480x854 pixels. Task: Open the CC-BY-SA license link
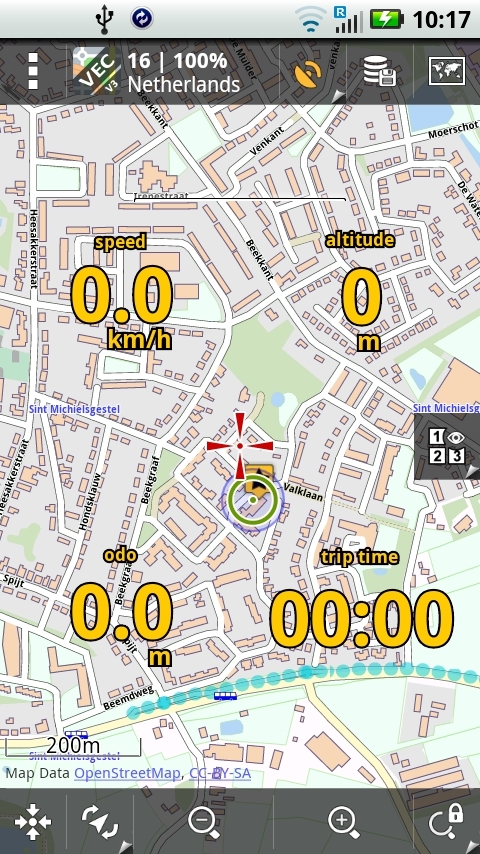coord(220,773)
